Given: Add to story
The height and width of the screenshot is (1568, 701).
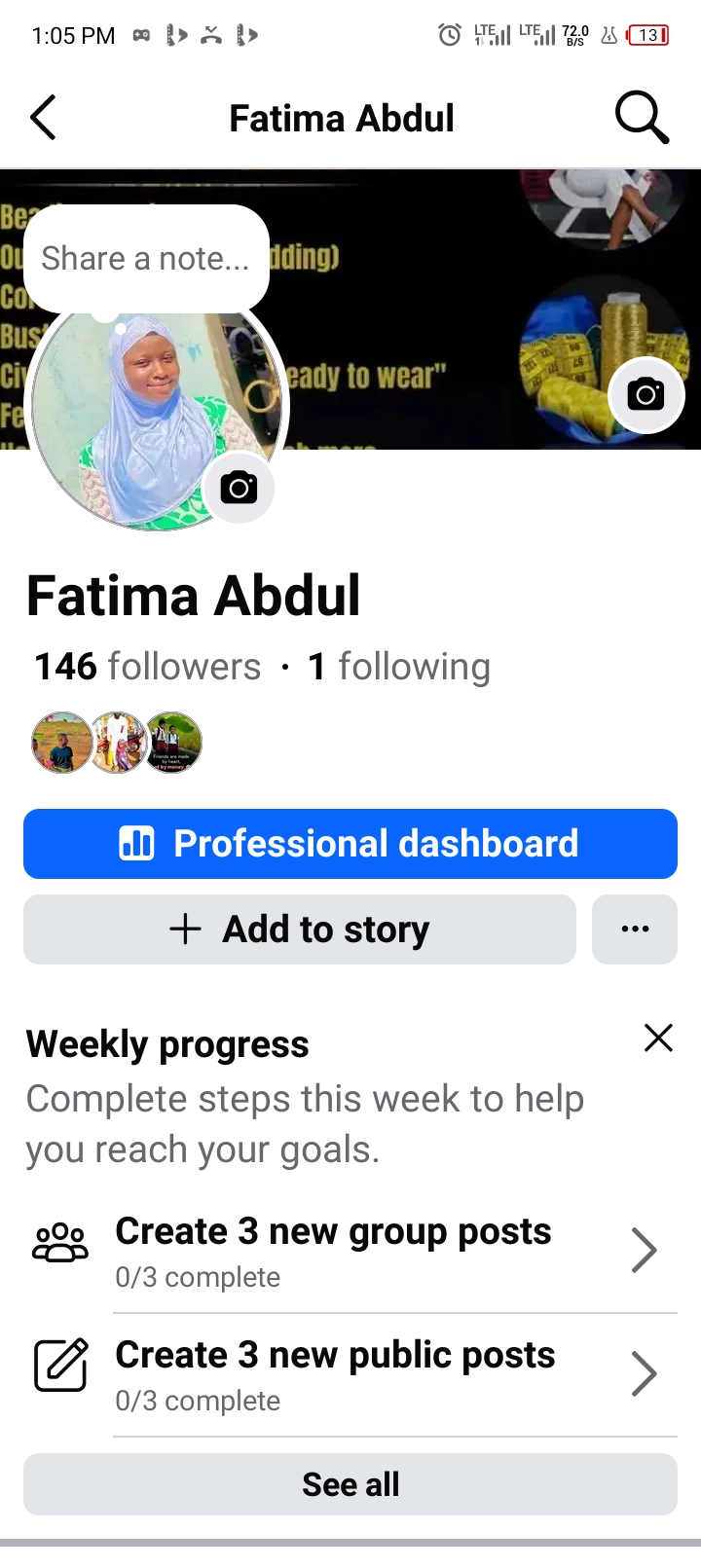Looking at the screenshot, I should pos(300,930).
